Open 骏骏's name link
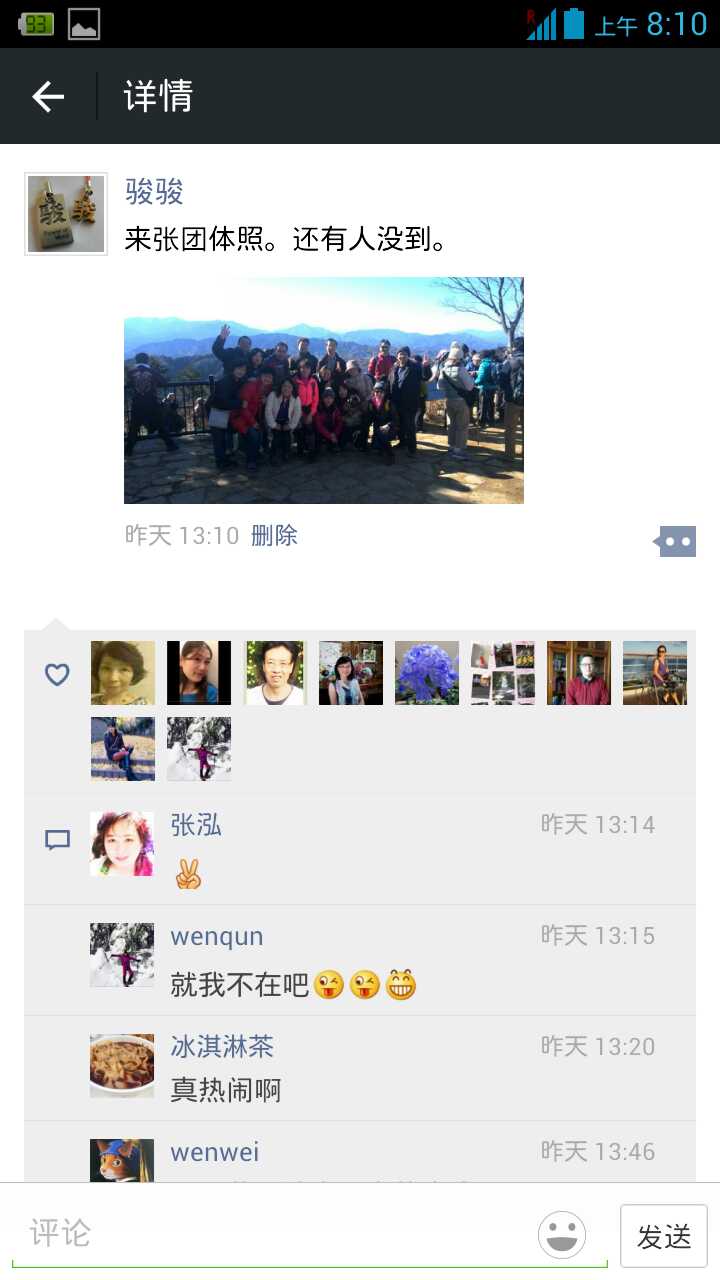720x1280 pixels. [154, 191]
